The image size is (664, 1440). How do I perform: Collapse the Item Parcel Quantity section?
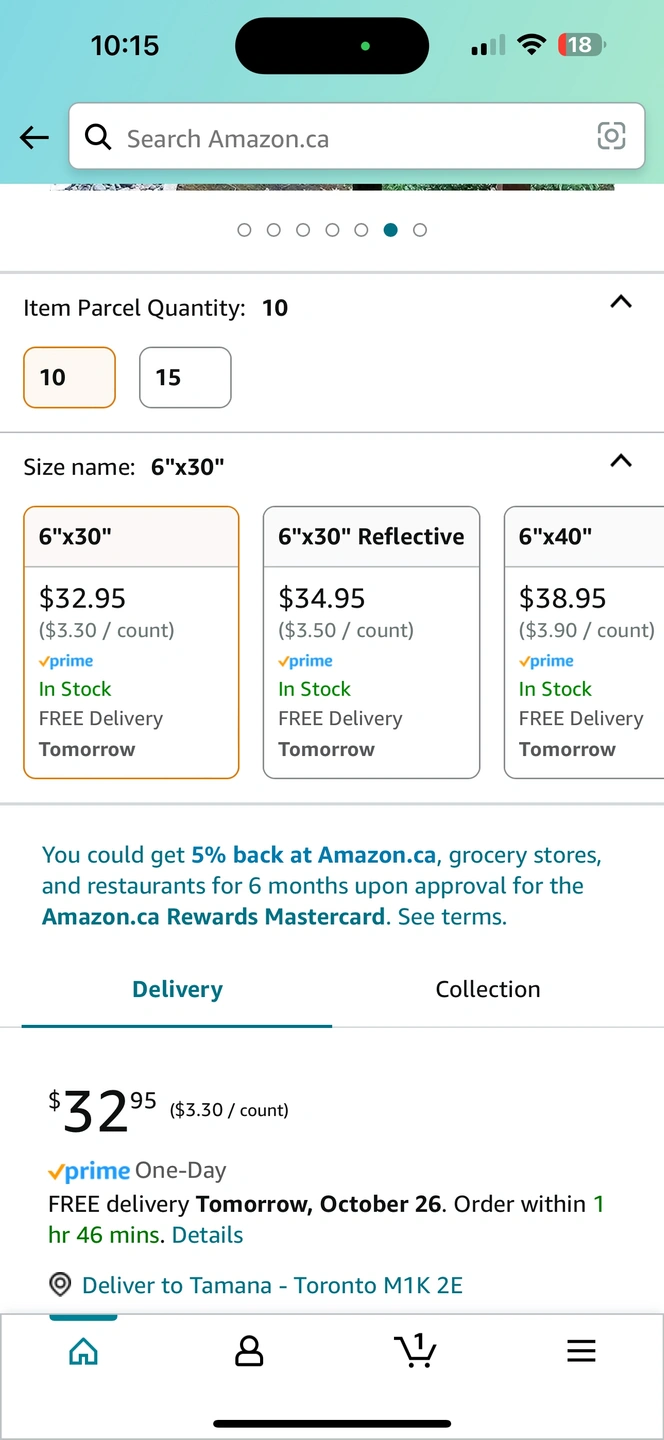click(x=621, y=302)
